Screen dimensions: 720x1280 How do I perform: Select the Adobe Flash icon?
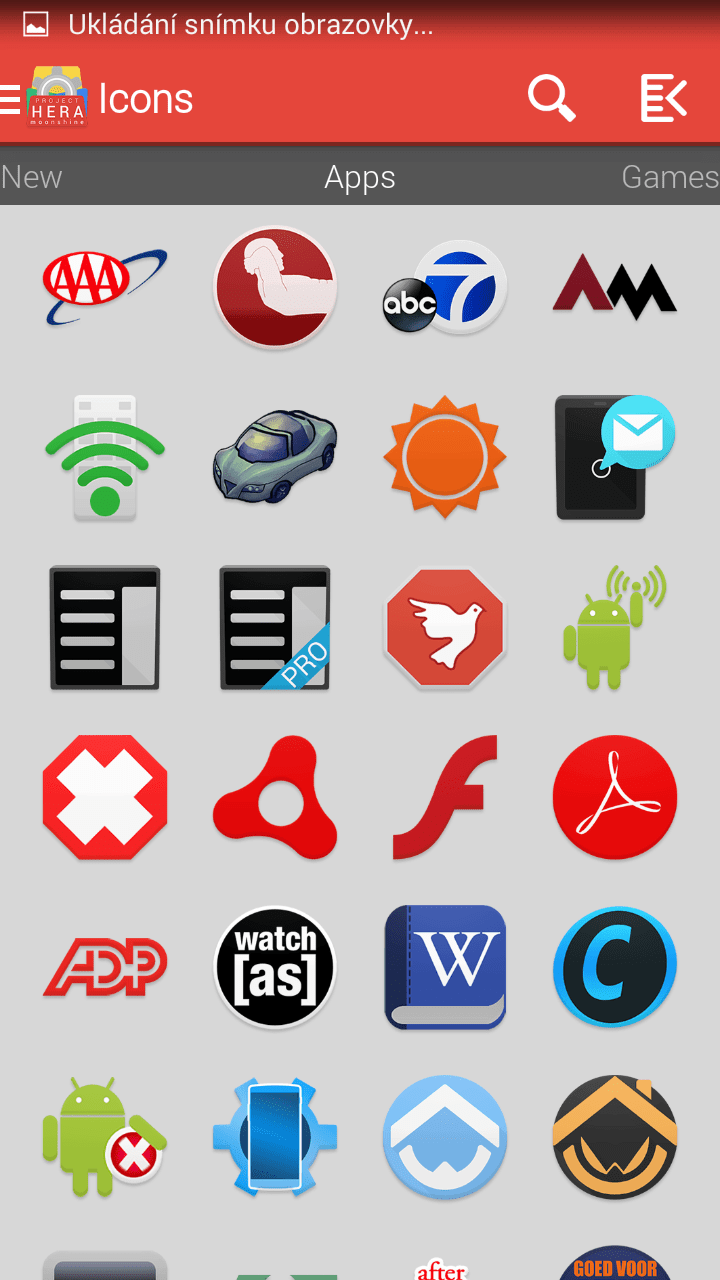click(445, 797)
